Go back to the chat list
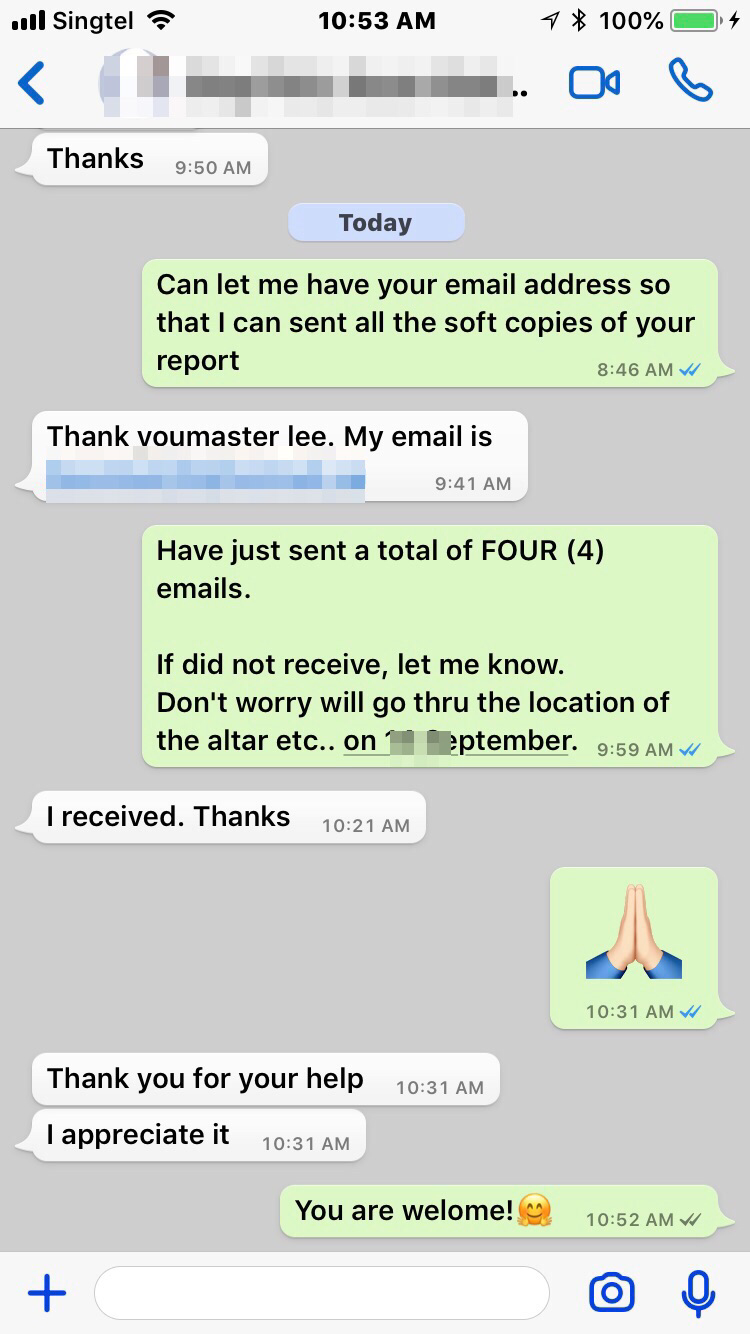 [32, 83]
